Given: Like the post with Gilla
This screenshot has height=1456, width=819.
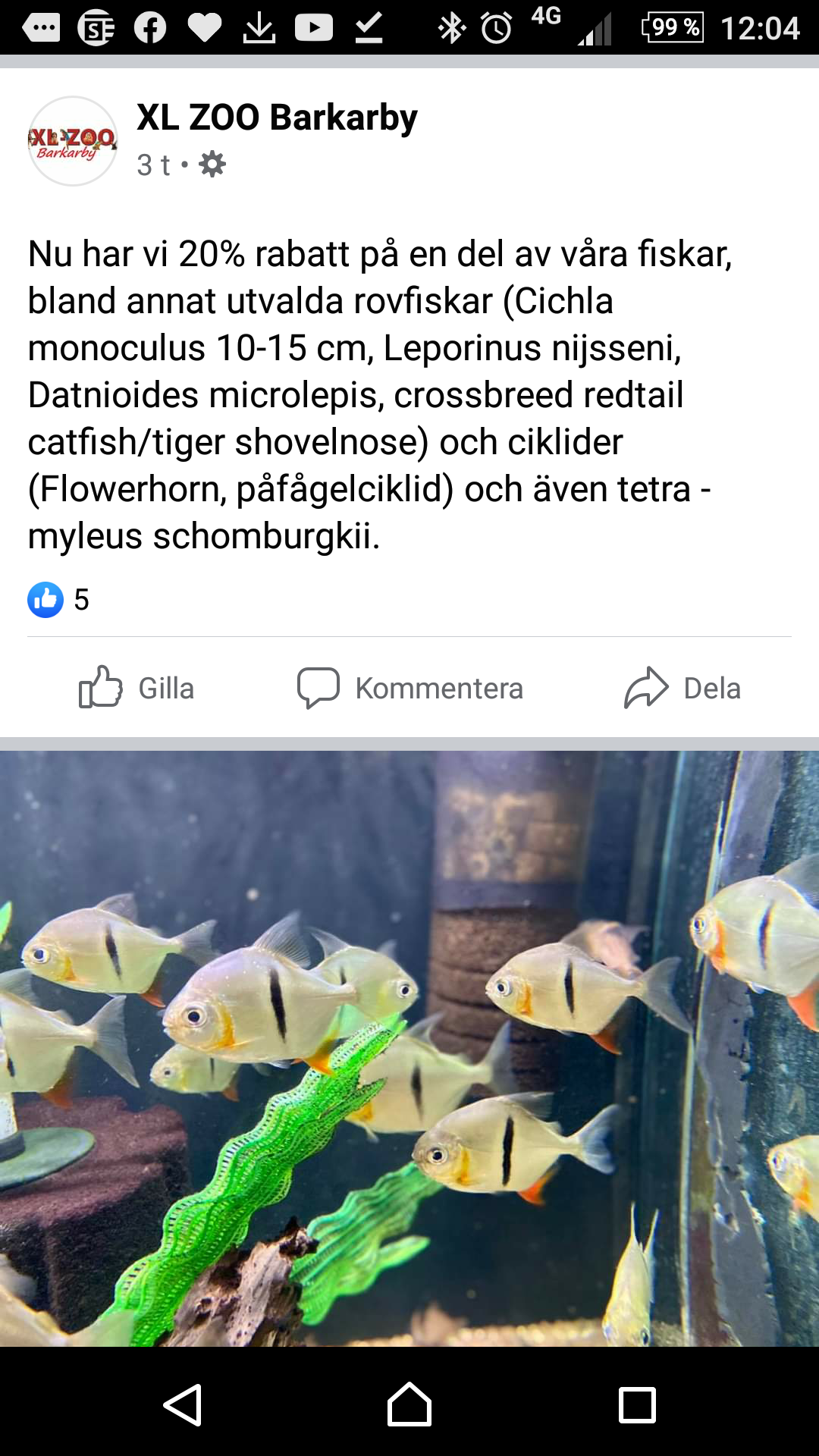Looking at the screenshot, I should (x=137, y=688).
